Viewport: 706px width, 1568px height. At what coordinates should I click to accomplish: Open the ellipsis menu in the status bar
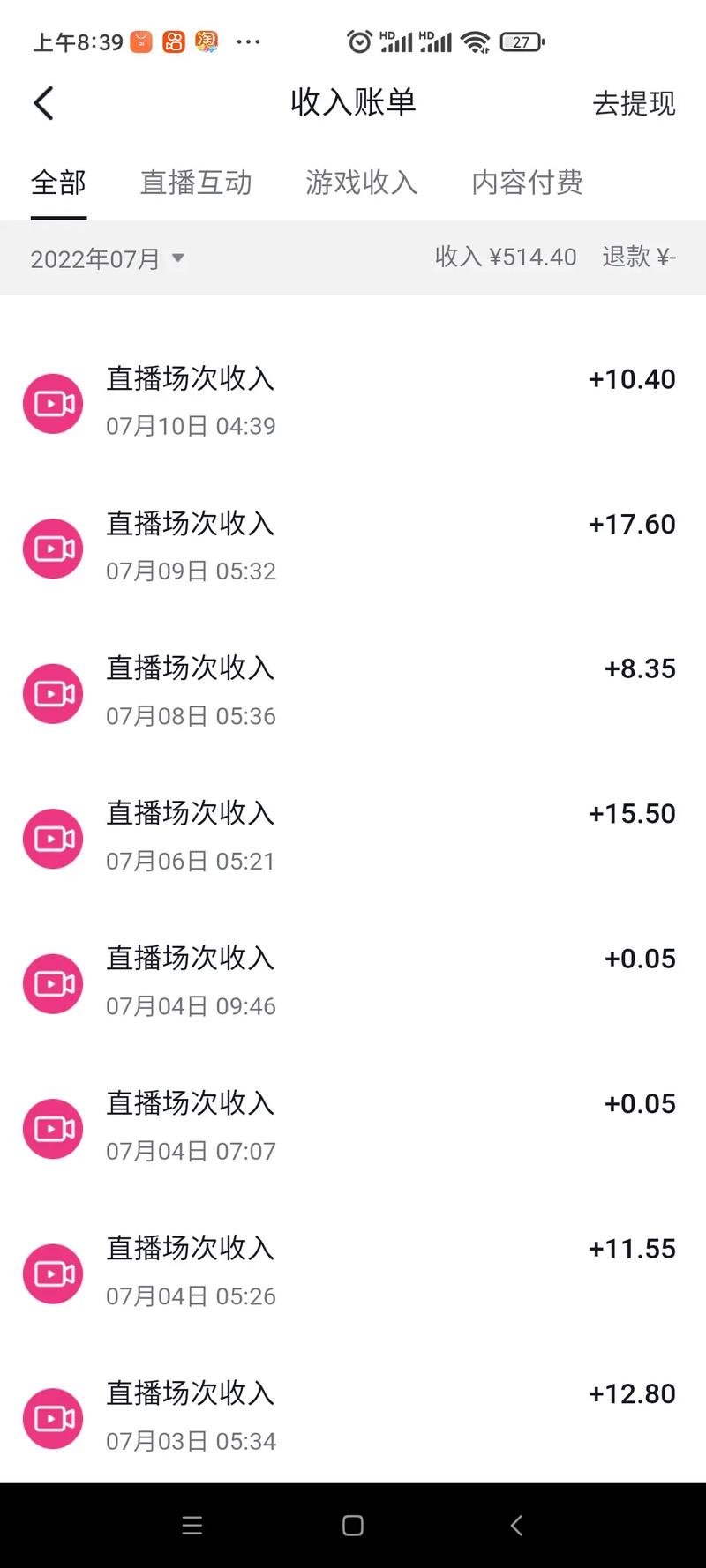[248, 41]
